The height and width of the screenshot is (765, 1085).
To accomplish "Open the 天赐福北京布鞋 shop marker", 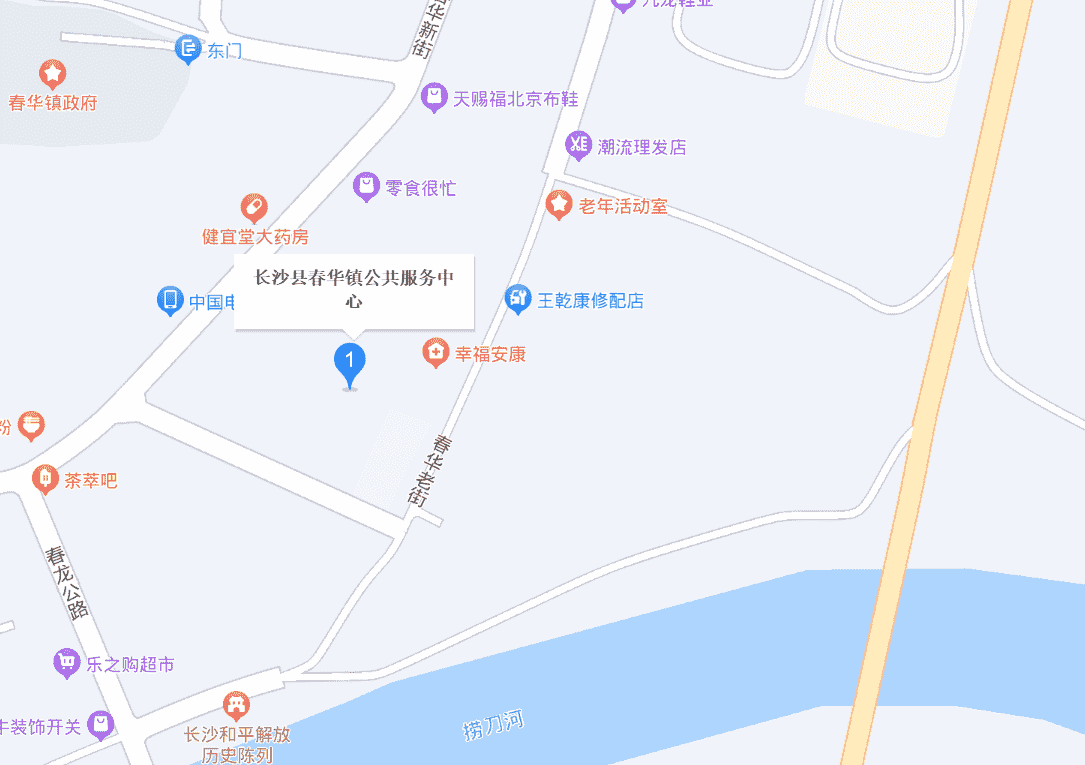I will 433,97.
